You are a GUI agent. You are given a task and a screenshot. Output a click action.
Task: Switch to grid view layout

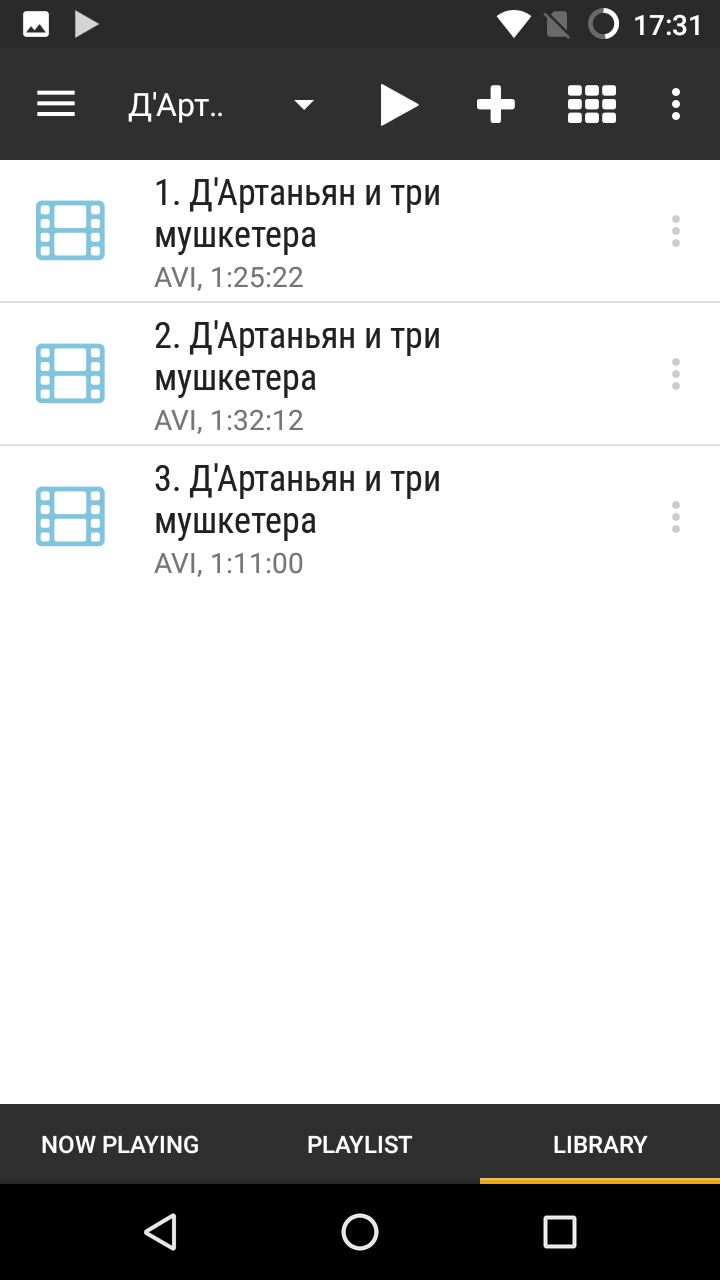click(x=592, y=105)
